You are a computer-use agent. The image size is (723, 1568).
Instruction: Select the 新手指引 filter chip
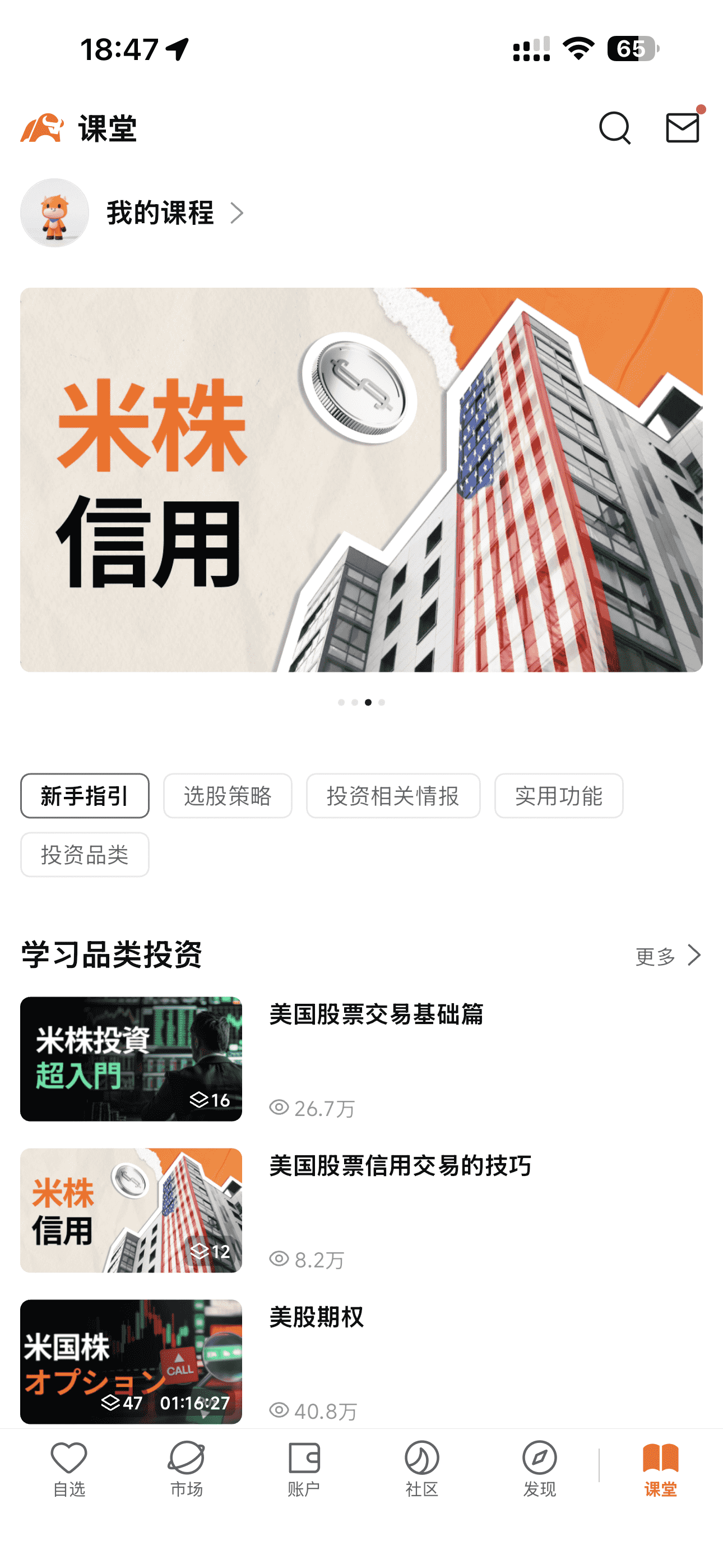coord(84,796)
